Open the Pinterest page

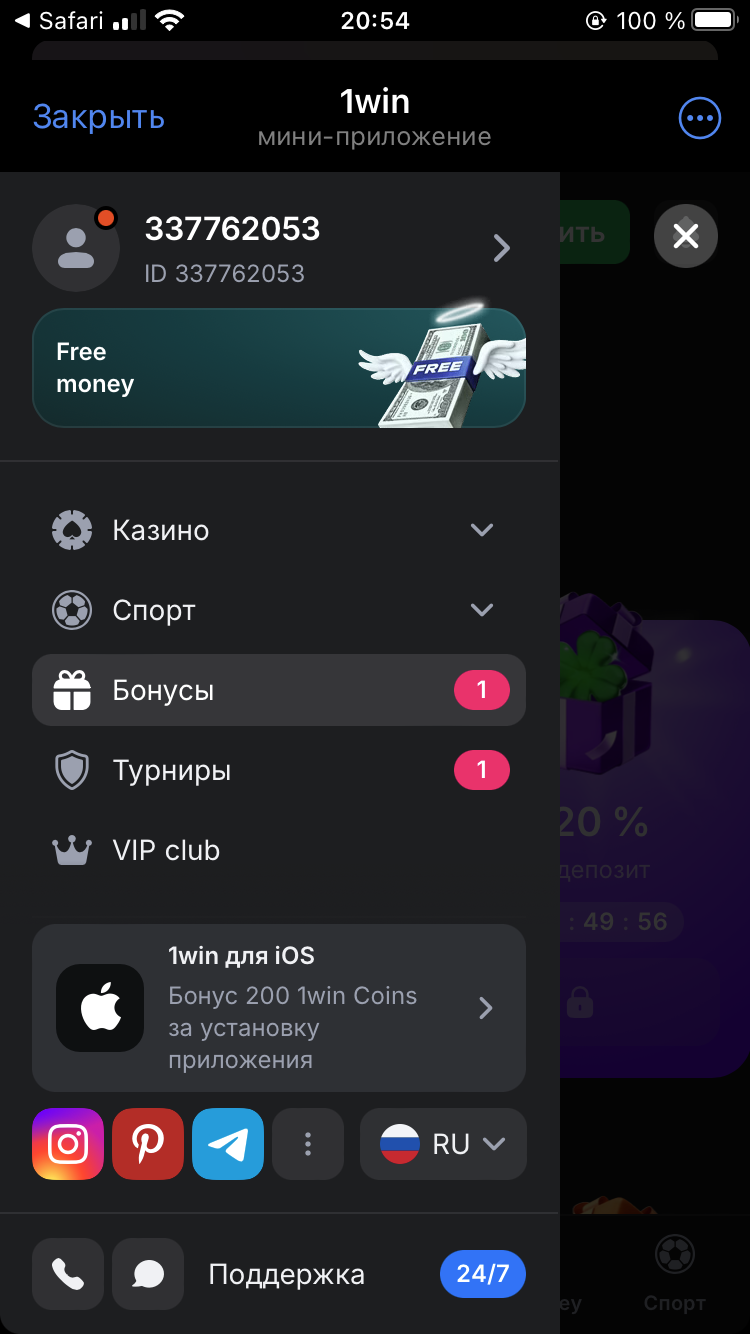(x=148, y=1144)
